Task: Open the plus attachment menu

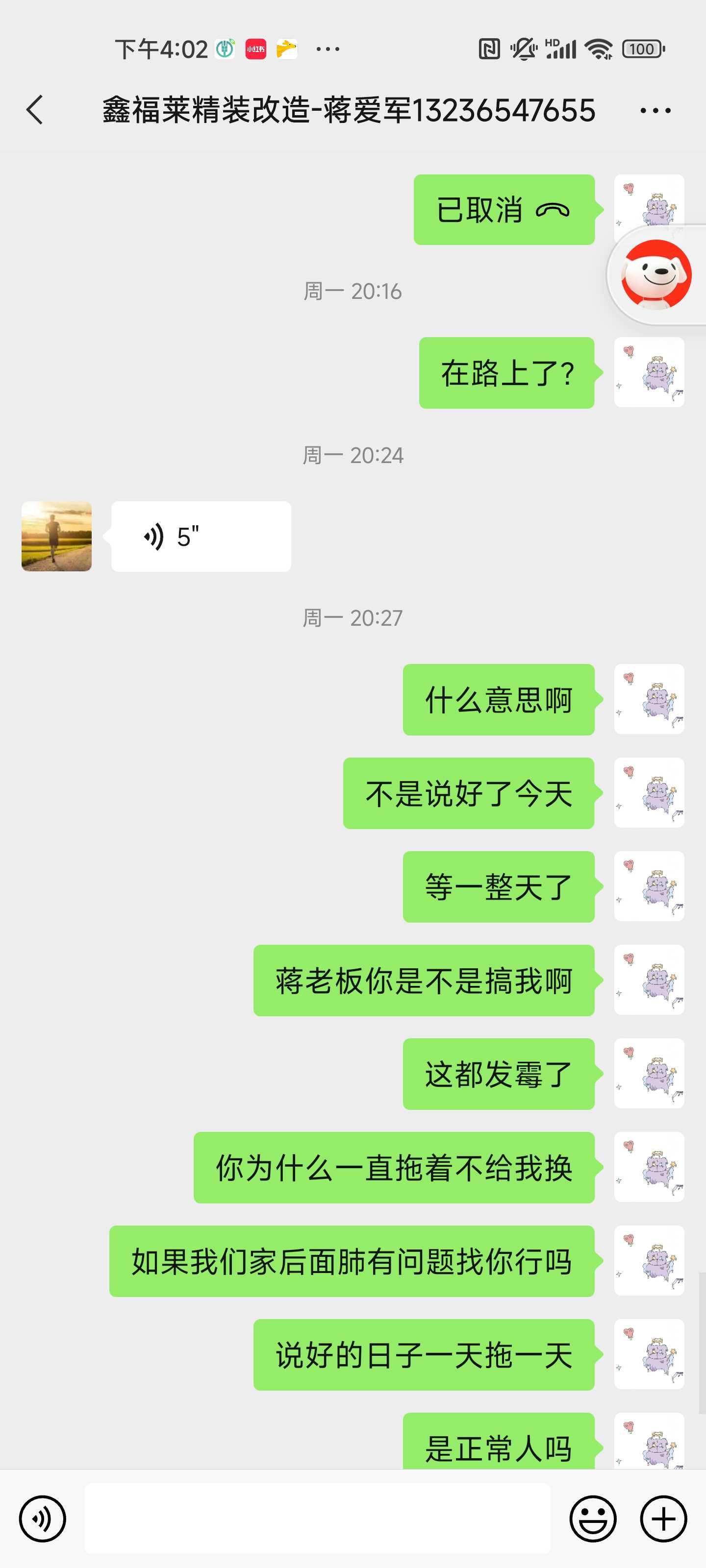Action: coord(663,1519)
